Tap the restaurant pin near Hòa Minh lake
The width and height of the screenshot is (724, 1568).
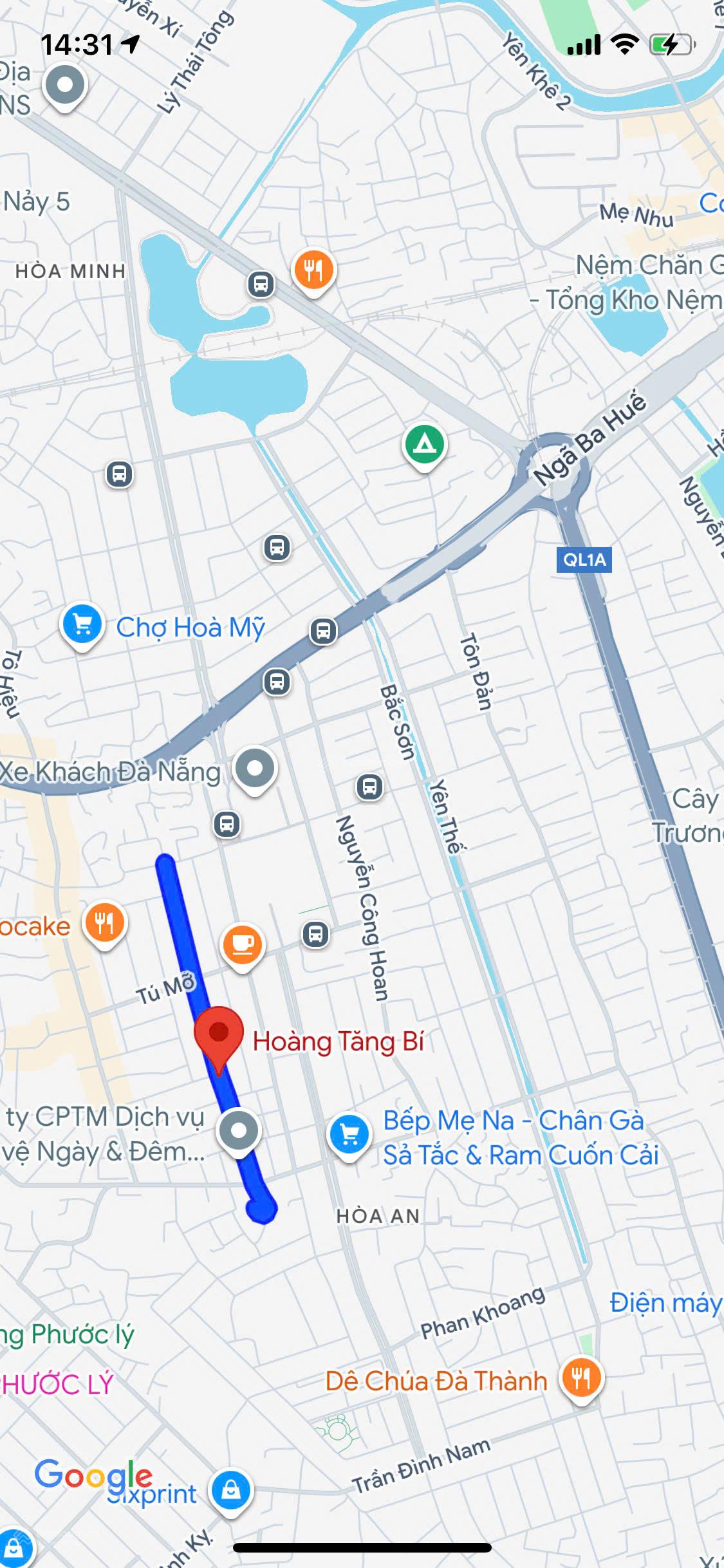[313, 270]
